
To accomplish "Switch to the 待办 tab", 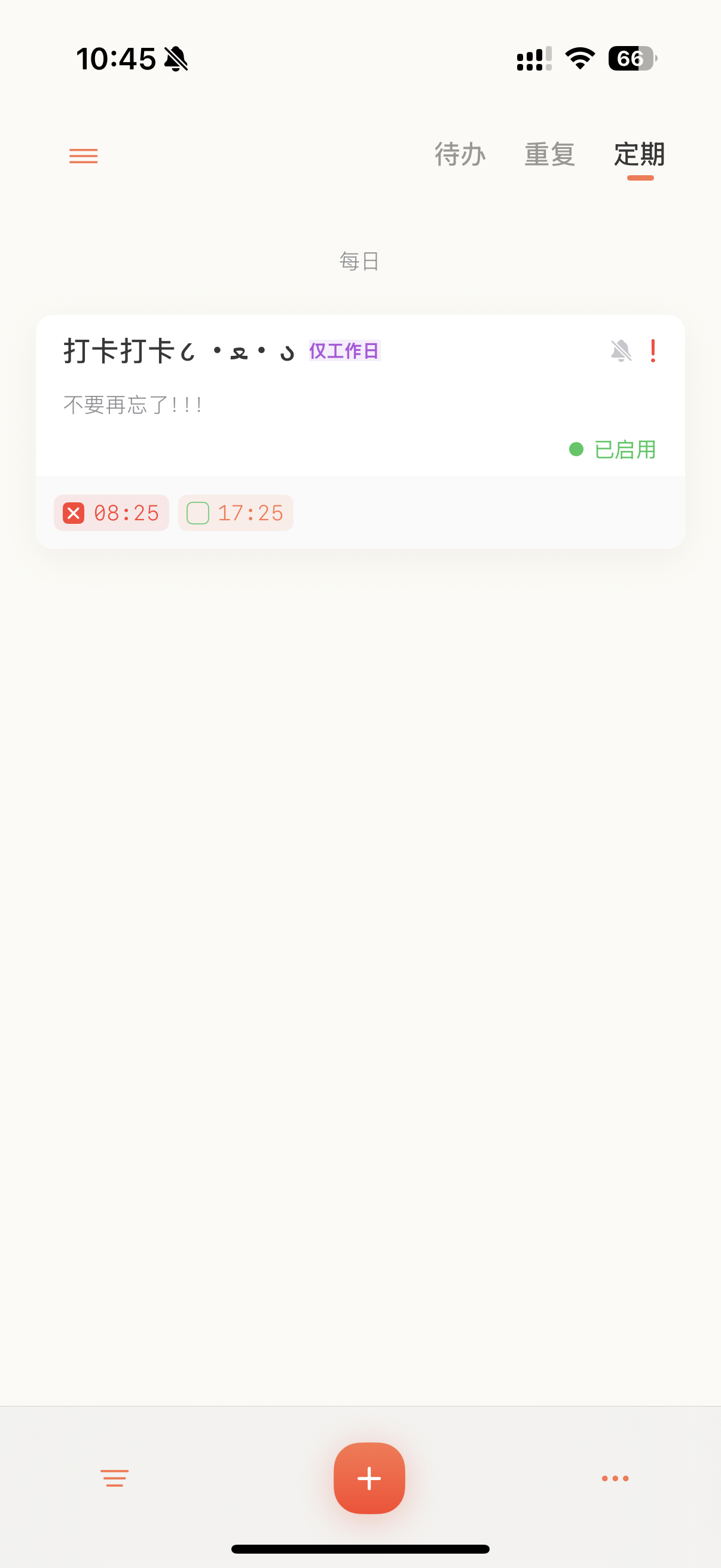I will (x=460, y=154).
